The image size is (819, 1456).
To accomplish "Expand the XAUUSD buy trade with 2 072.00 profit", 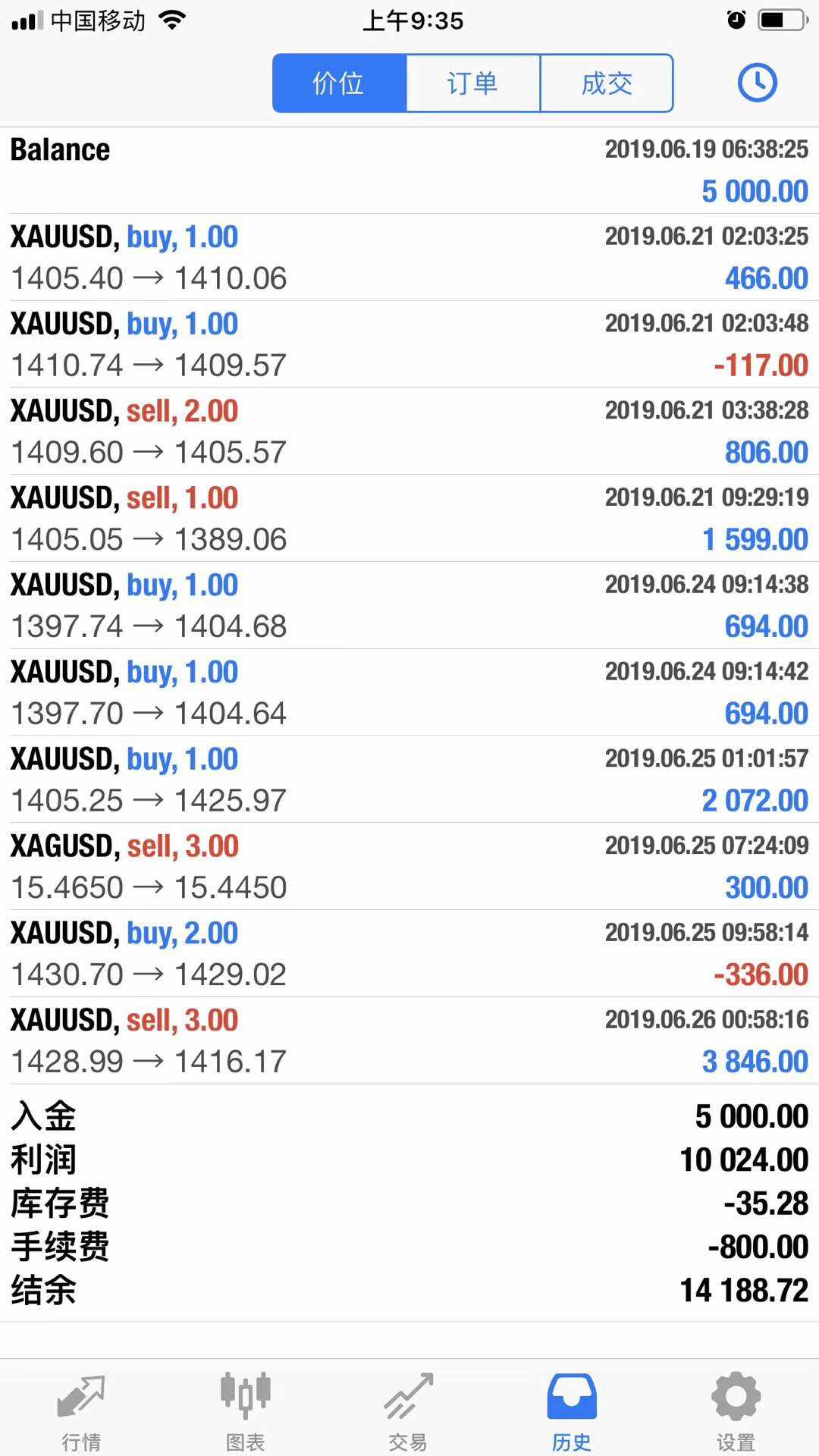I will [409, 780].
